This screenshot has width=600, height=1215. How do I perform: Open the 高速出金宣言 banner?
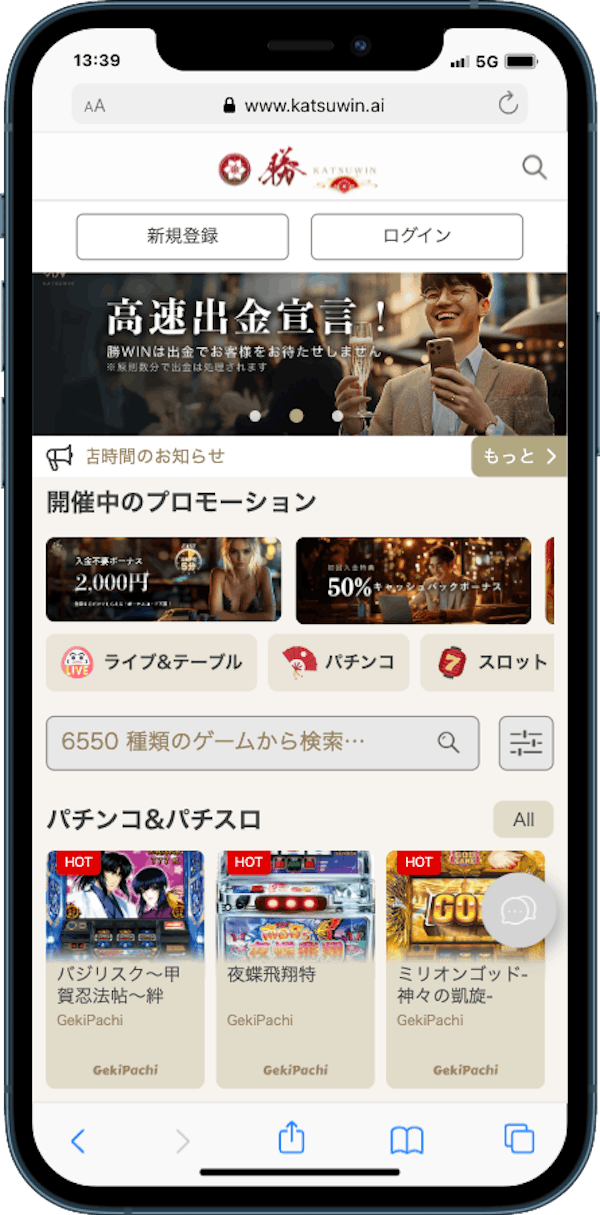(x=299, y=354)
